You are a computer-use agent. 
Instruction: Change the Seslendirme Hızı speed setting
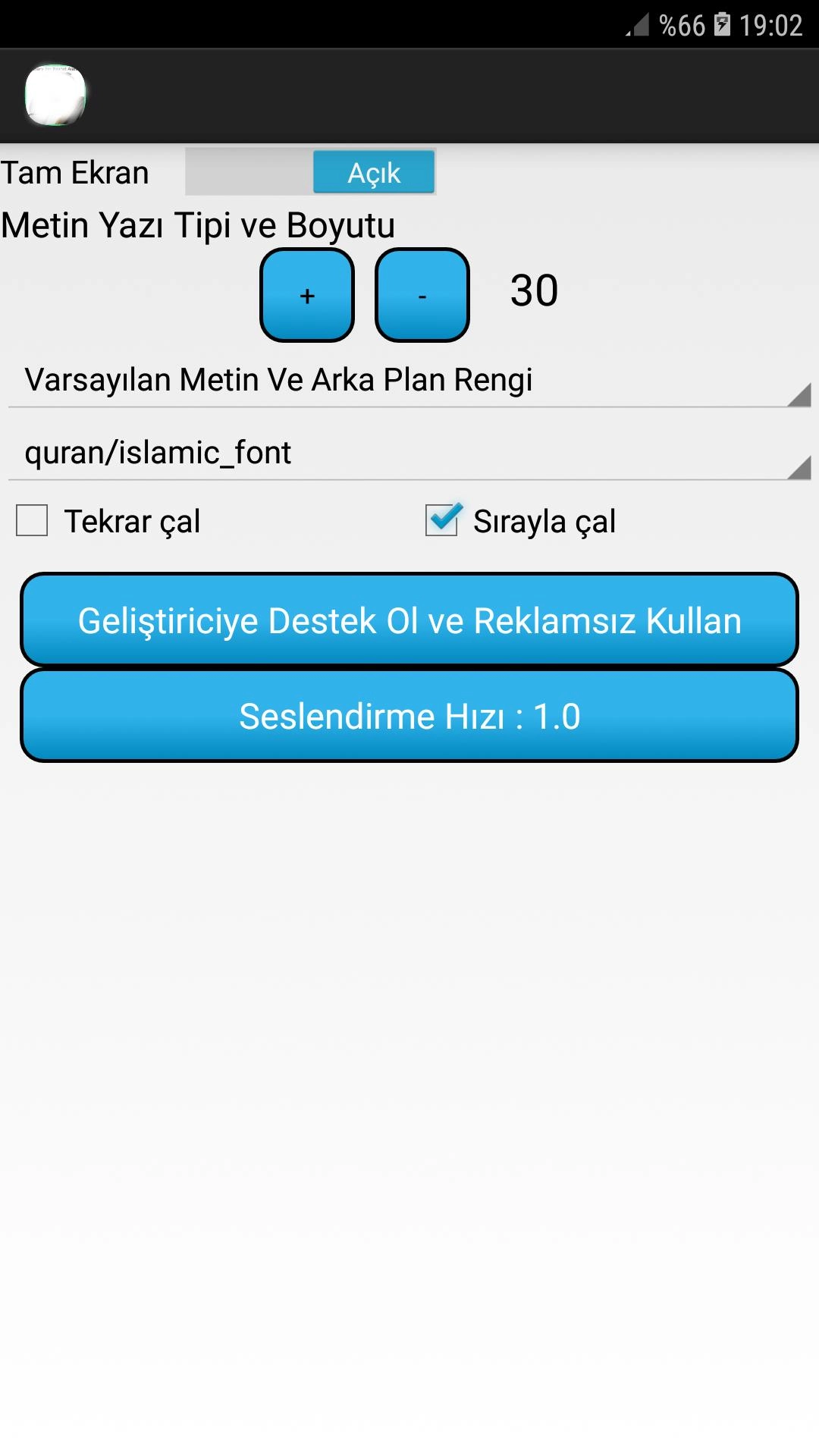coord(409,716)
